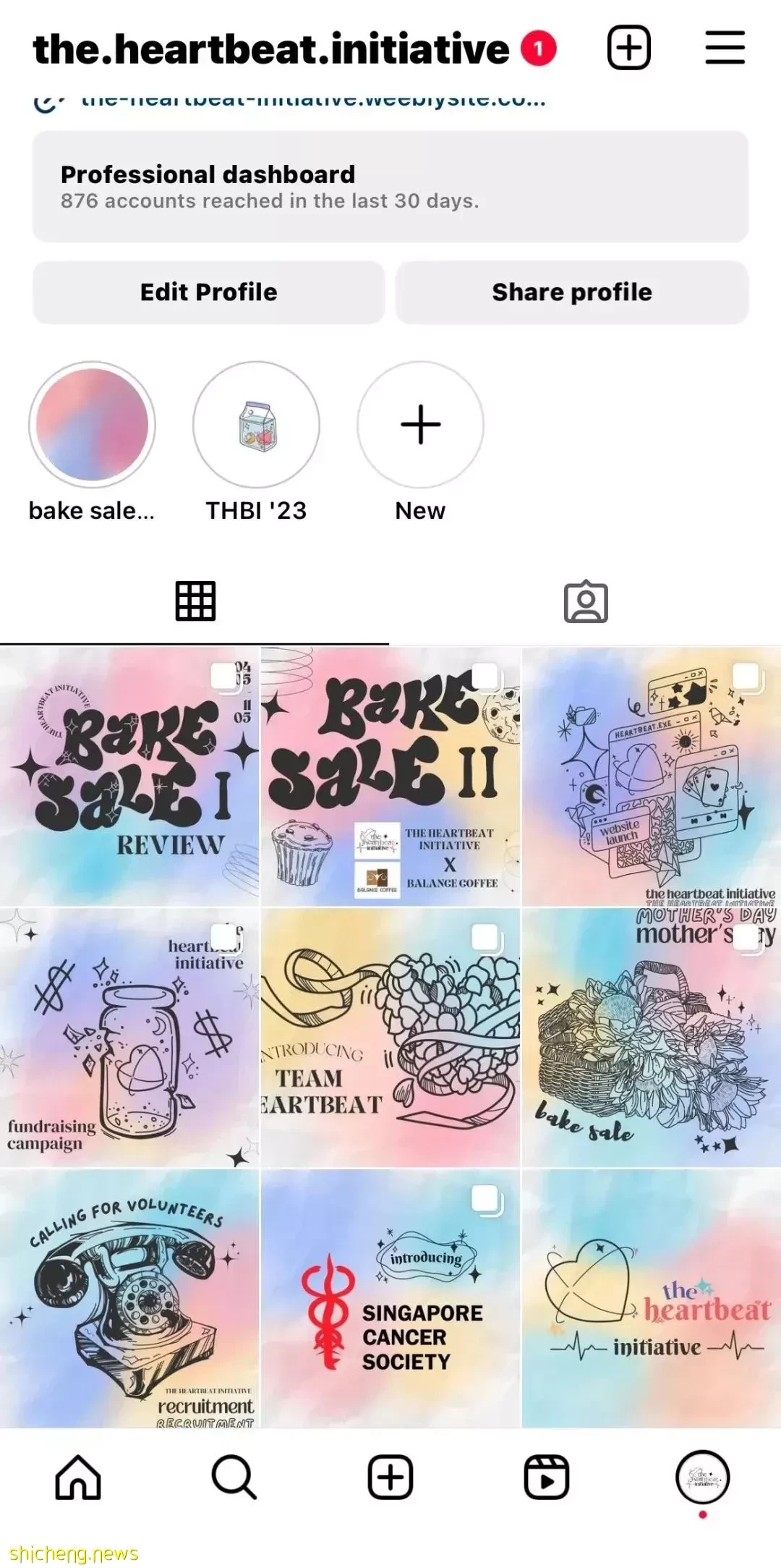Open the Bake Sale II Balance Coffee post
The width and height of the screenshot is (781, 1568).
click(x=390, y=776)
